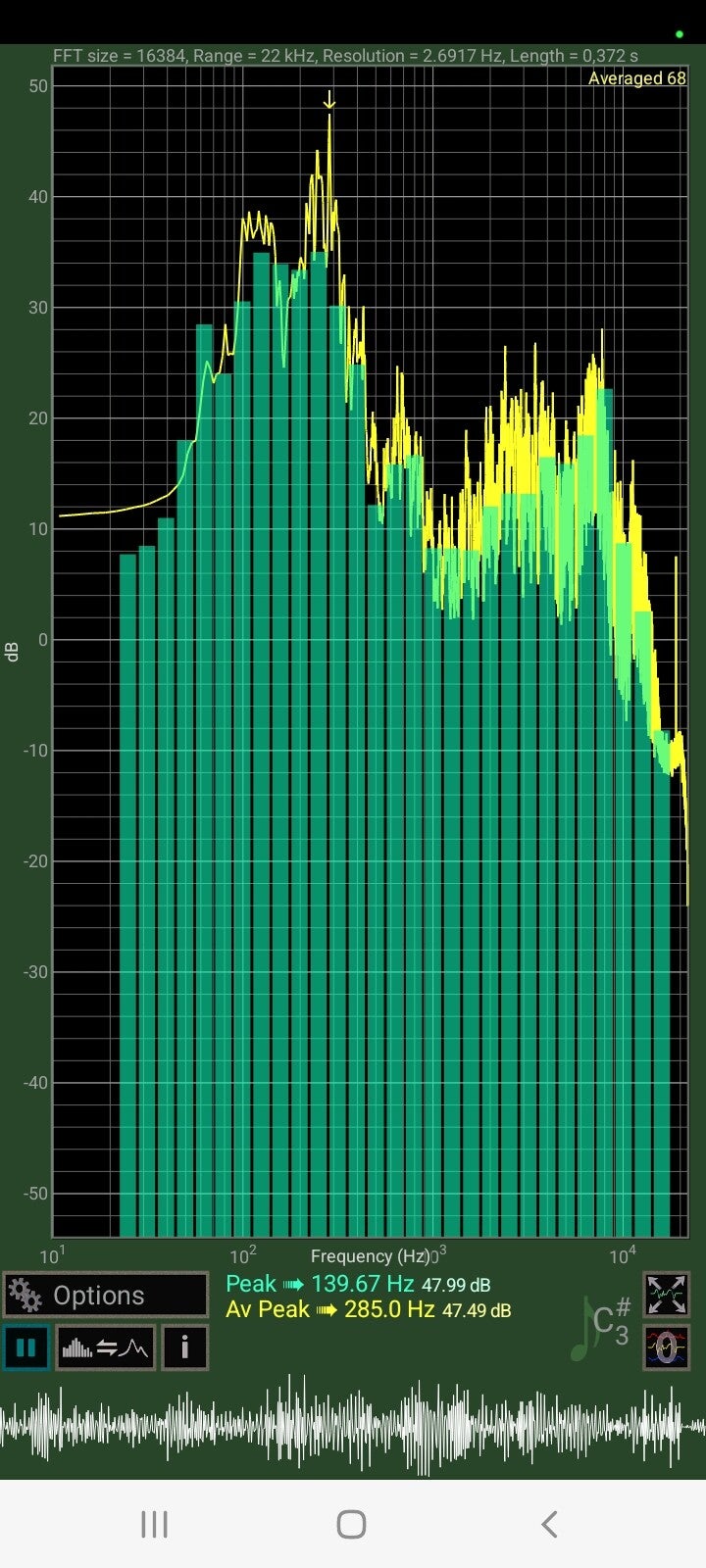Image resolution: width=706 pixels, height=1568 pixels.
Task: Go to the home screen
Action: tap(351, 1524)
